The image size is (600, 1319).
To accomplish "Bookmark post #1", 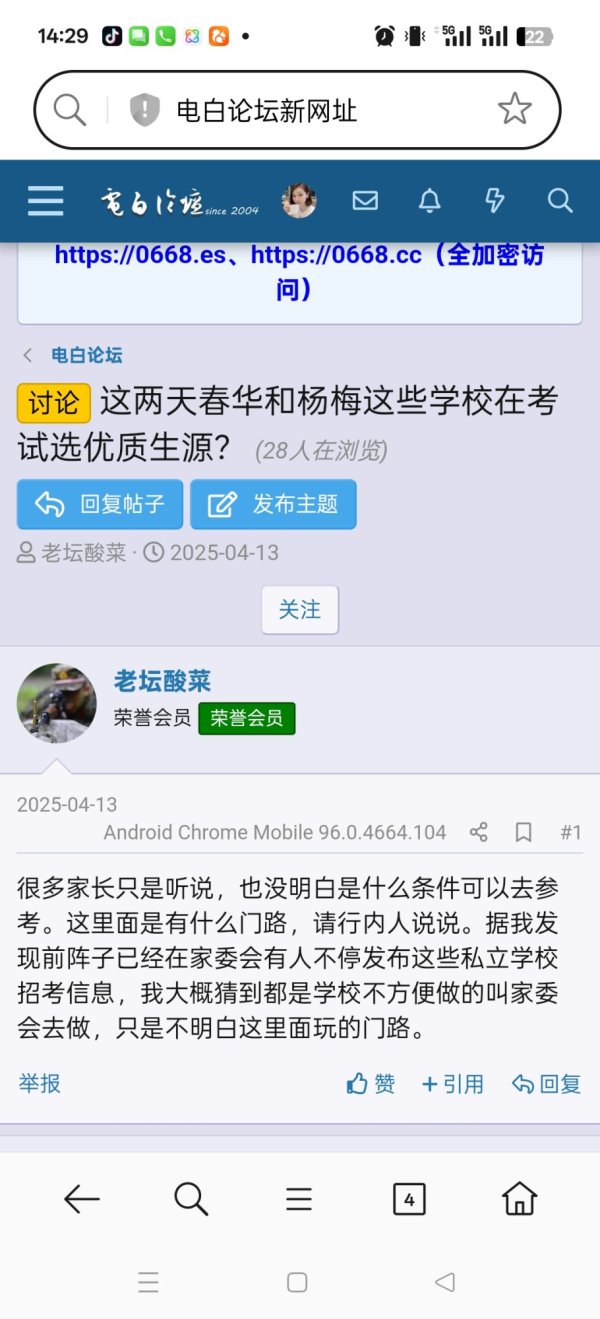I will click(523, 832).
